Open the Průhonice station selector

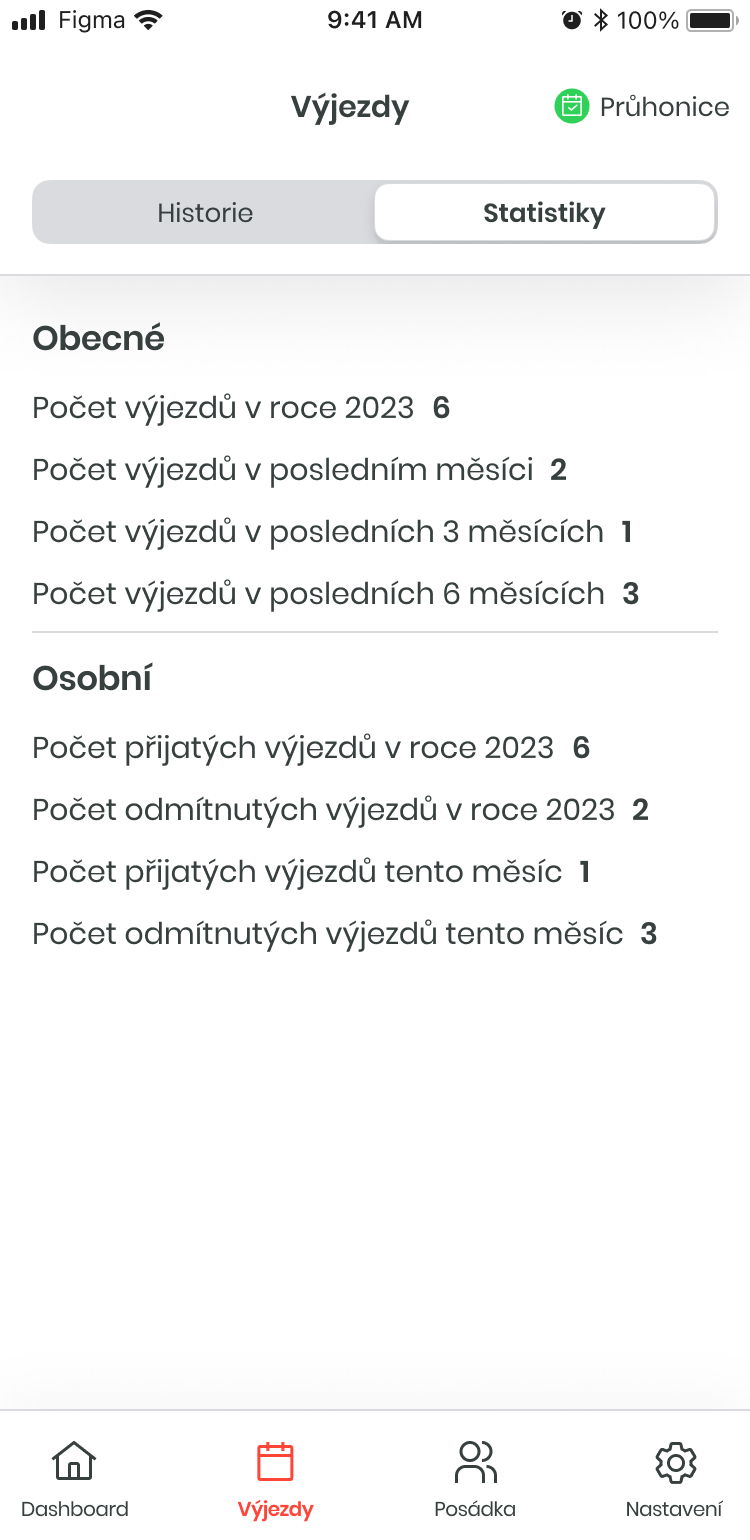tap(642, 107)
